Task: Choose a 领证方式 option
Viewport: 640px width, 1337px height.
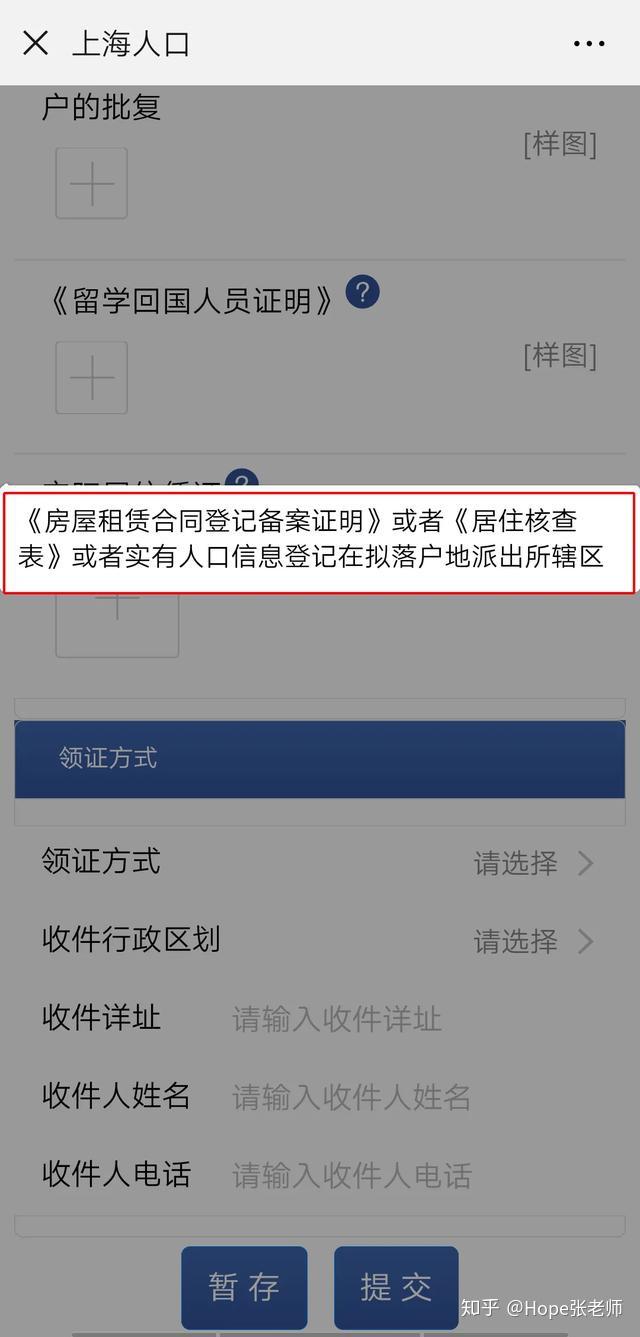Action: (320, 862)
